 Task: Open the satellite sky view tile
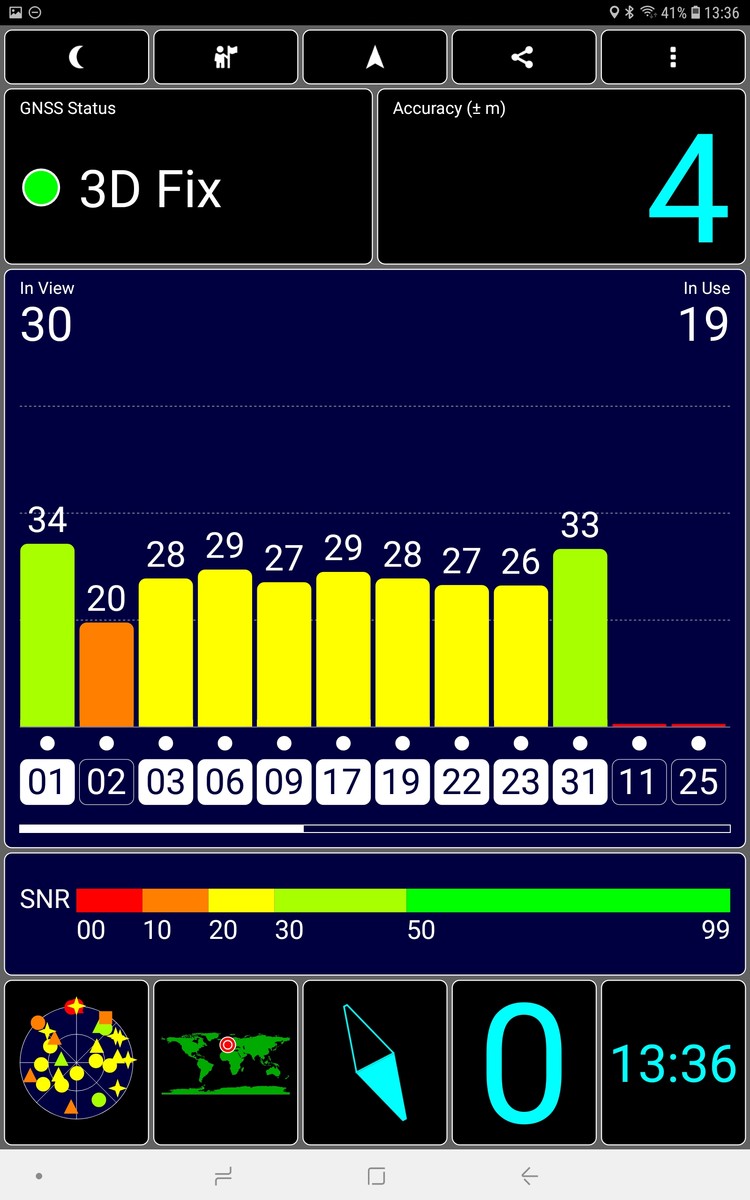point(77,1062)
